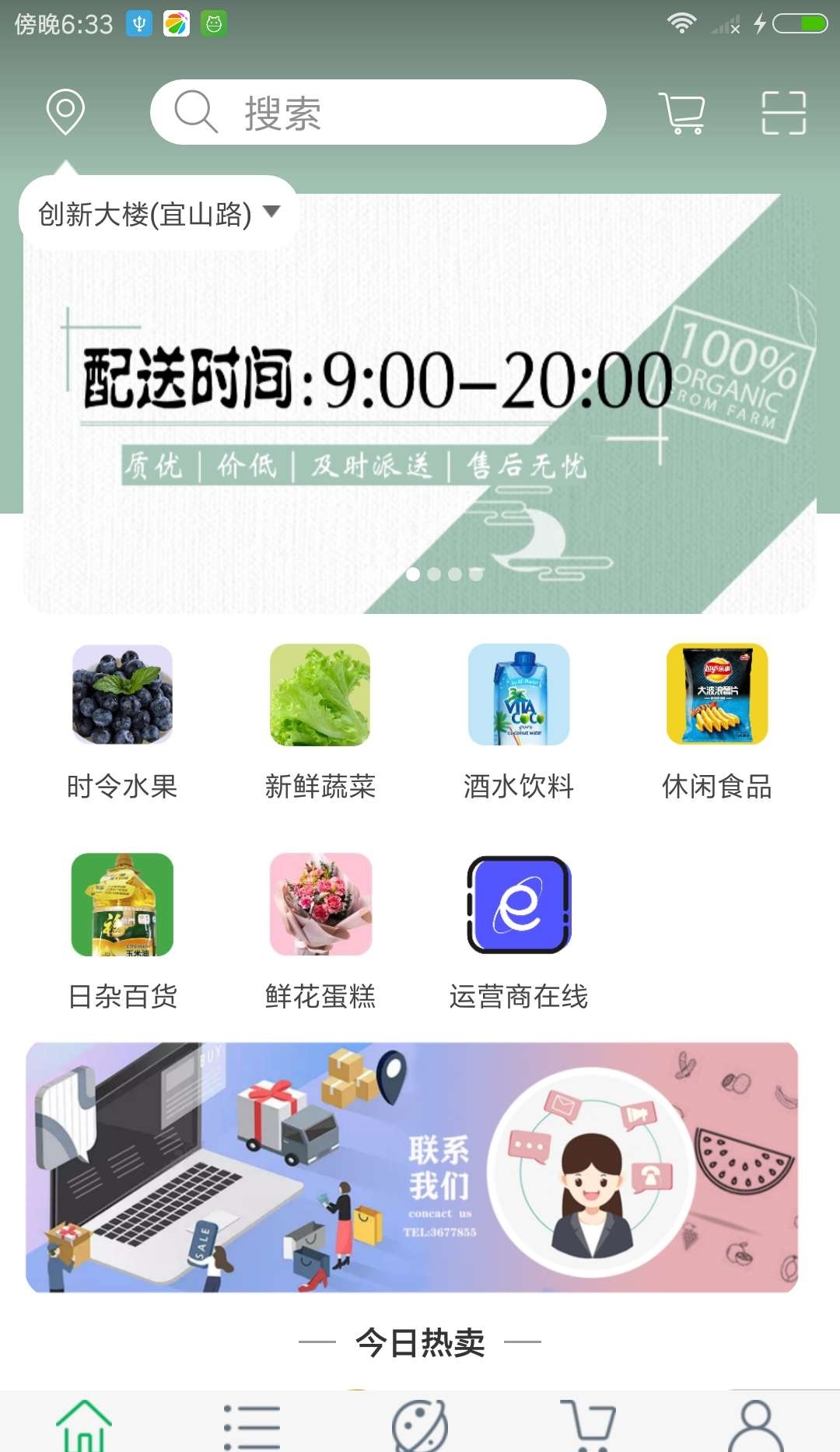
Task: Go to the profile tab
Action: [755, 1426]
